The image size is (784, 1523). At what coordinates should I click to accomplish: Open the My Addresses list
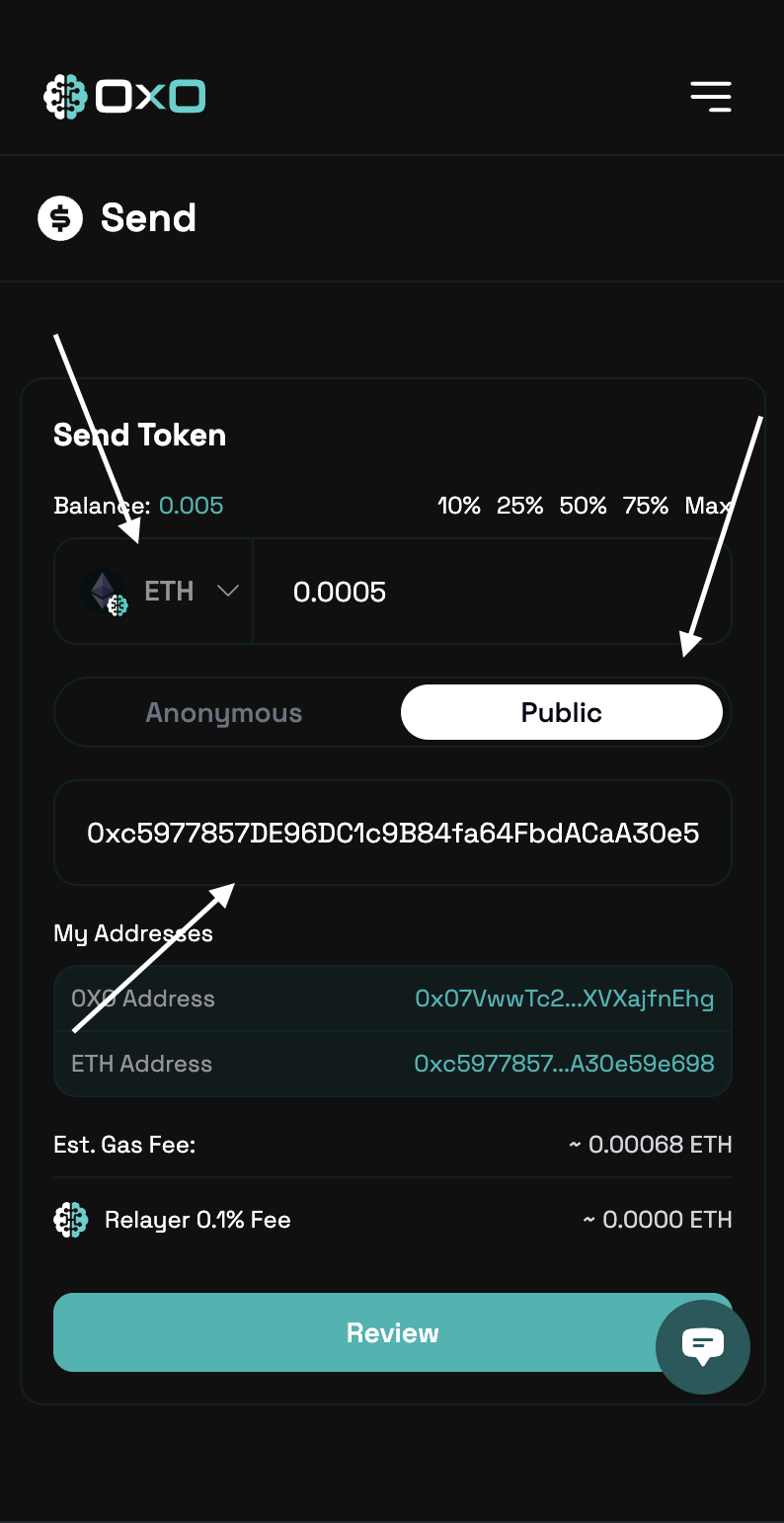132,932
